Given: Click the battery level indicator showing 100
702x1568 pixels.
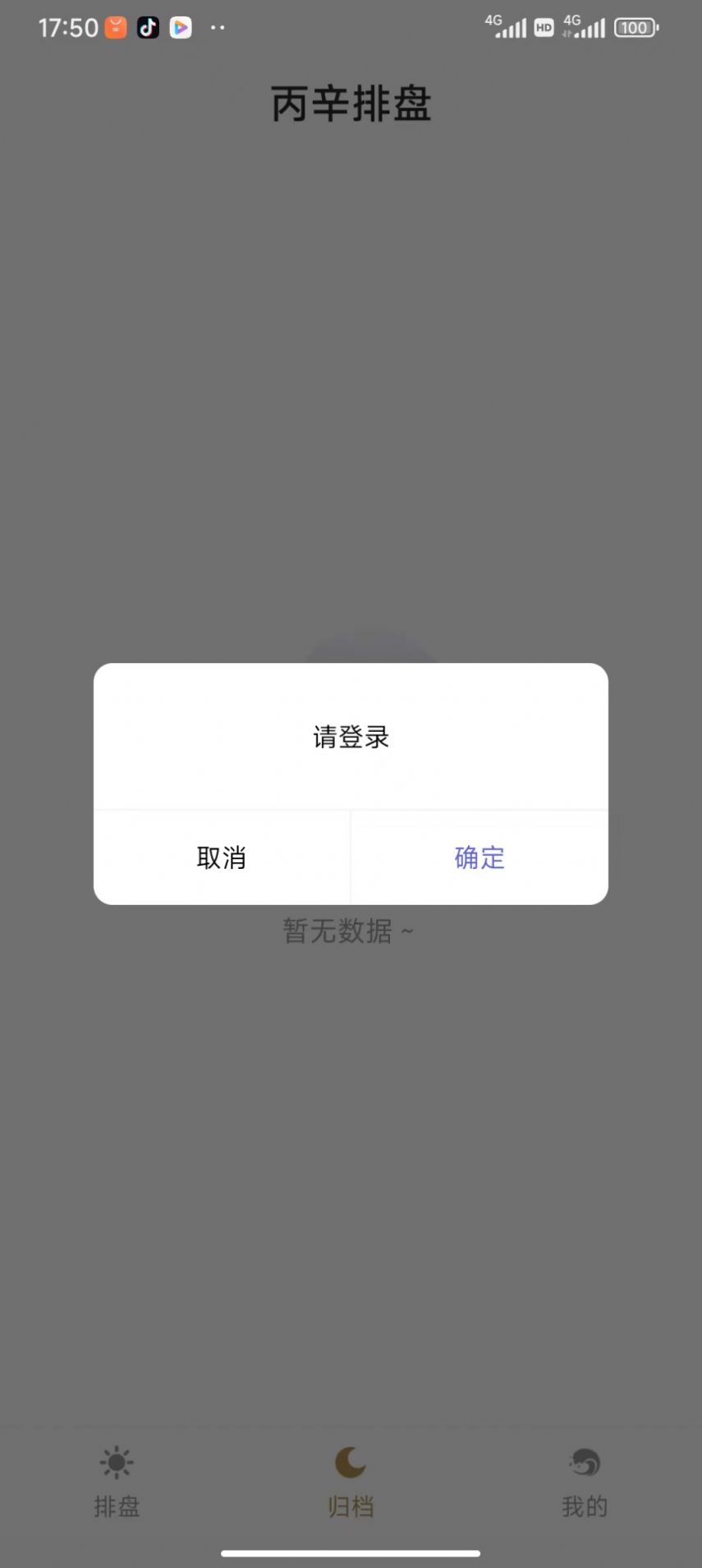Looking at the screenshot, I should (x=635, y=27).
